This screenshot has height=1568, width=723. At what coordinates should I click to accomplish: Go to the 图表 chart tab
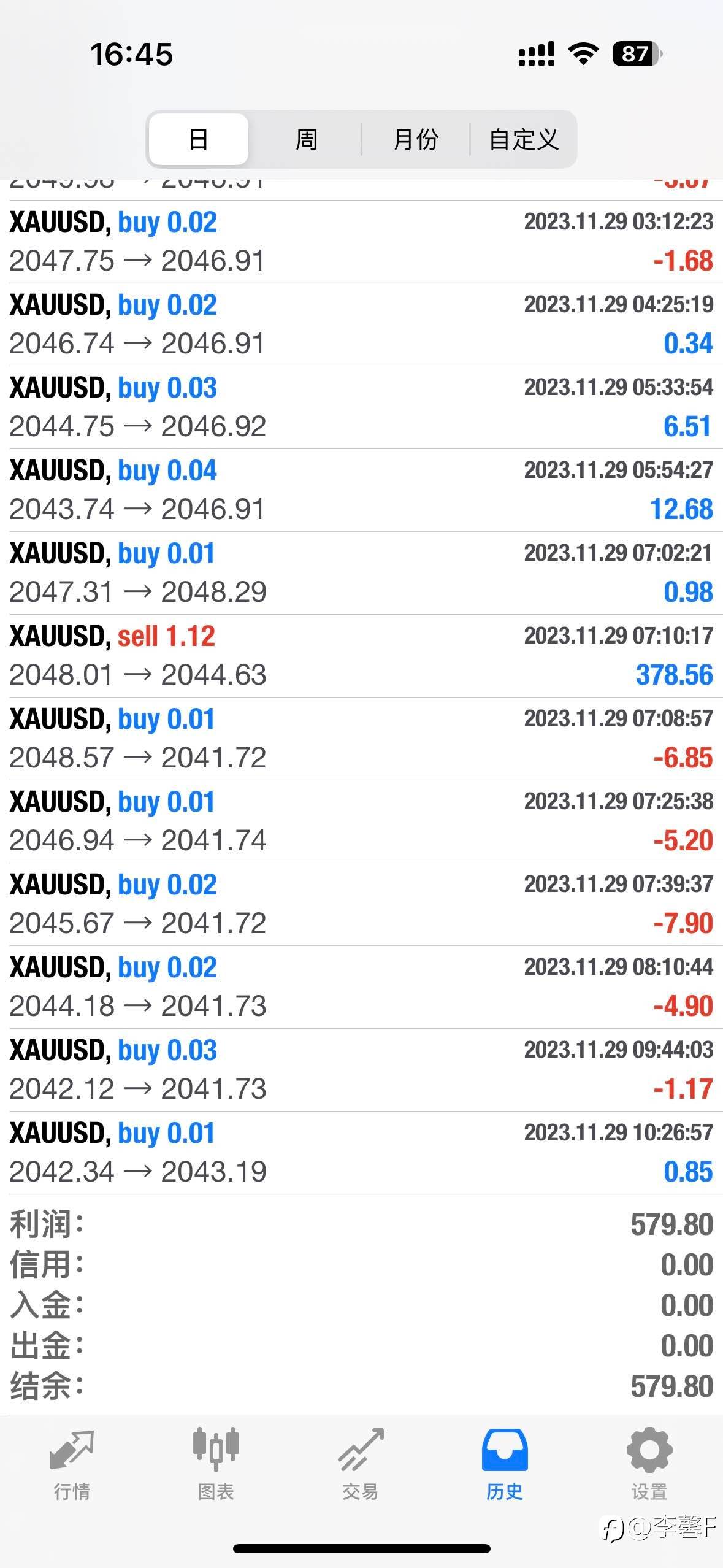[216, 1464]
